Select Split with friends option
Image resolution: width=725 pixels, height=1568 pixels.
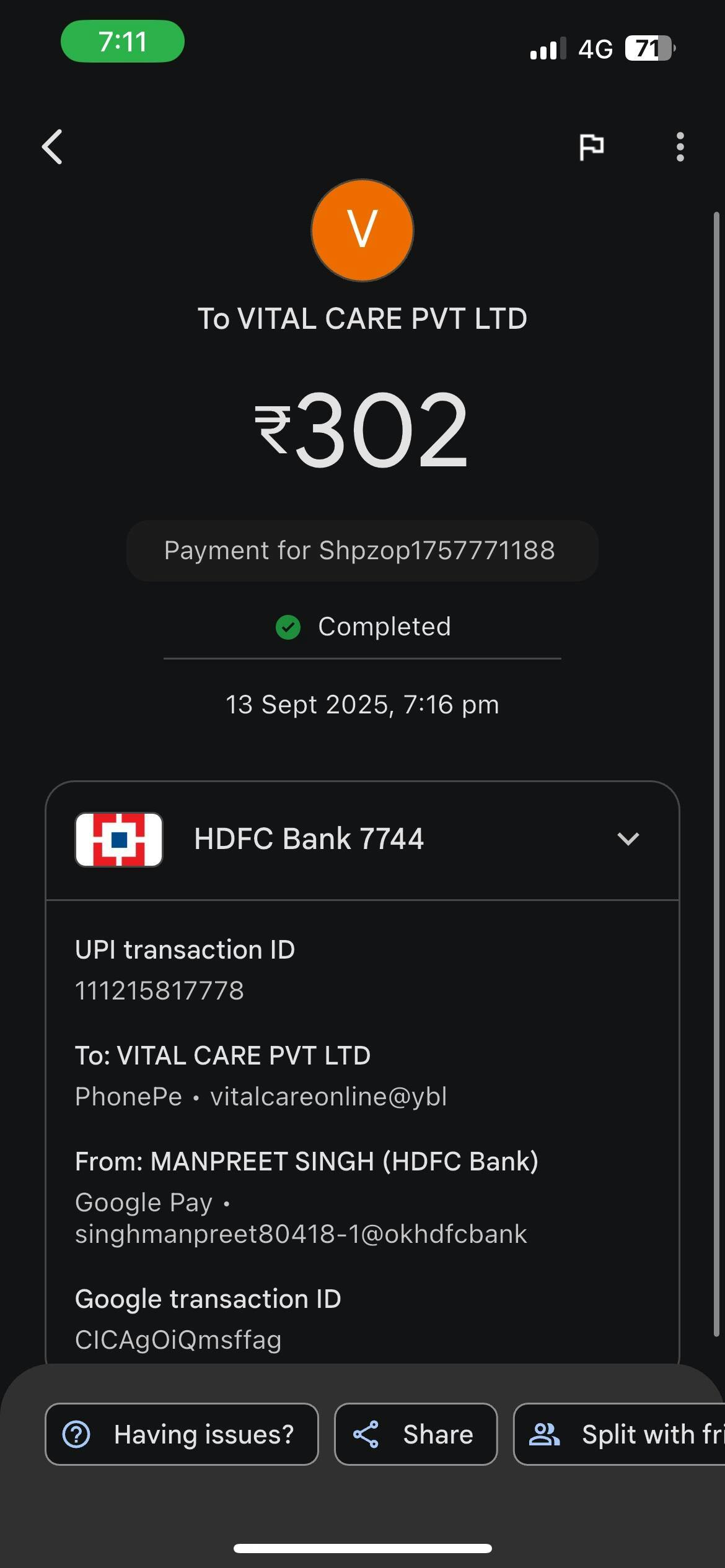pyautogui.click(x=619, y=1434)
